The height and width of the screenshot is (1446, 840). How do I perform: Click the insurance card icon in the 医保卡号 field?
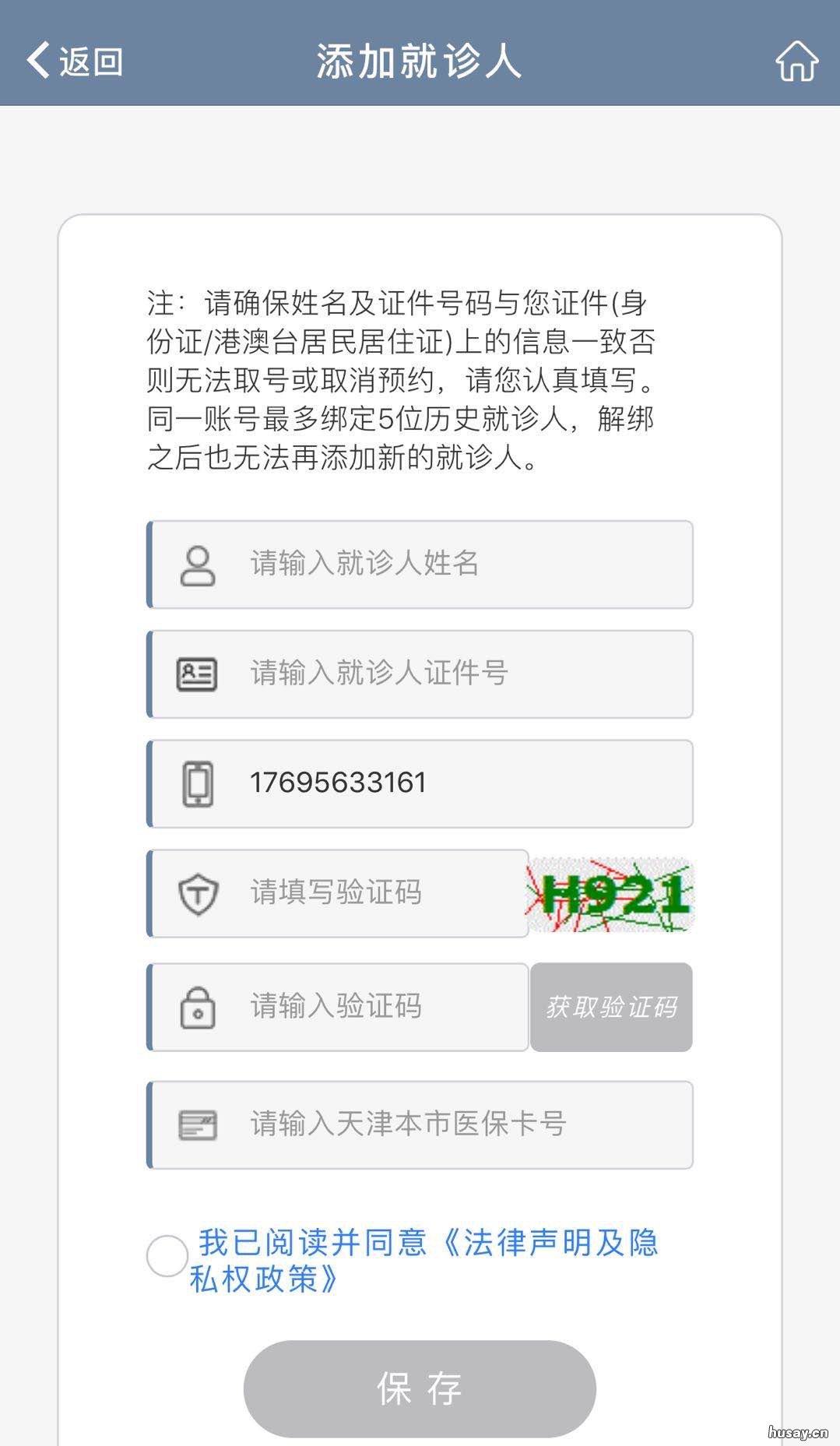(x=199, y=1124)
